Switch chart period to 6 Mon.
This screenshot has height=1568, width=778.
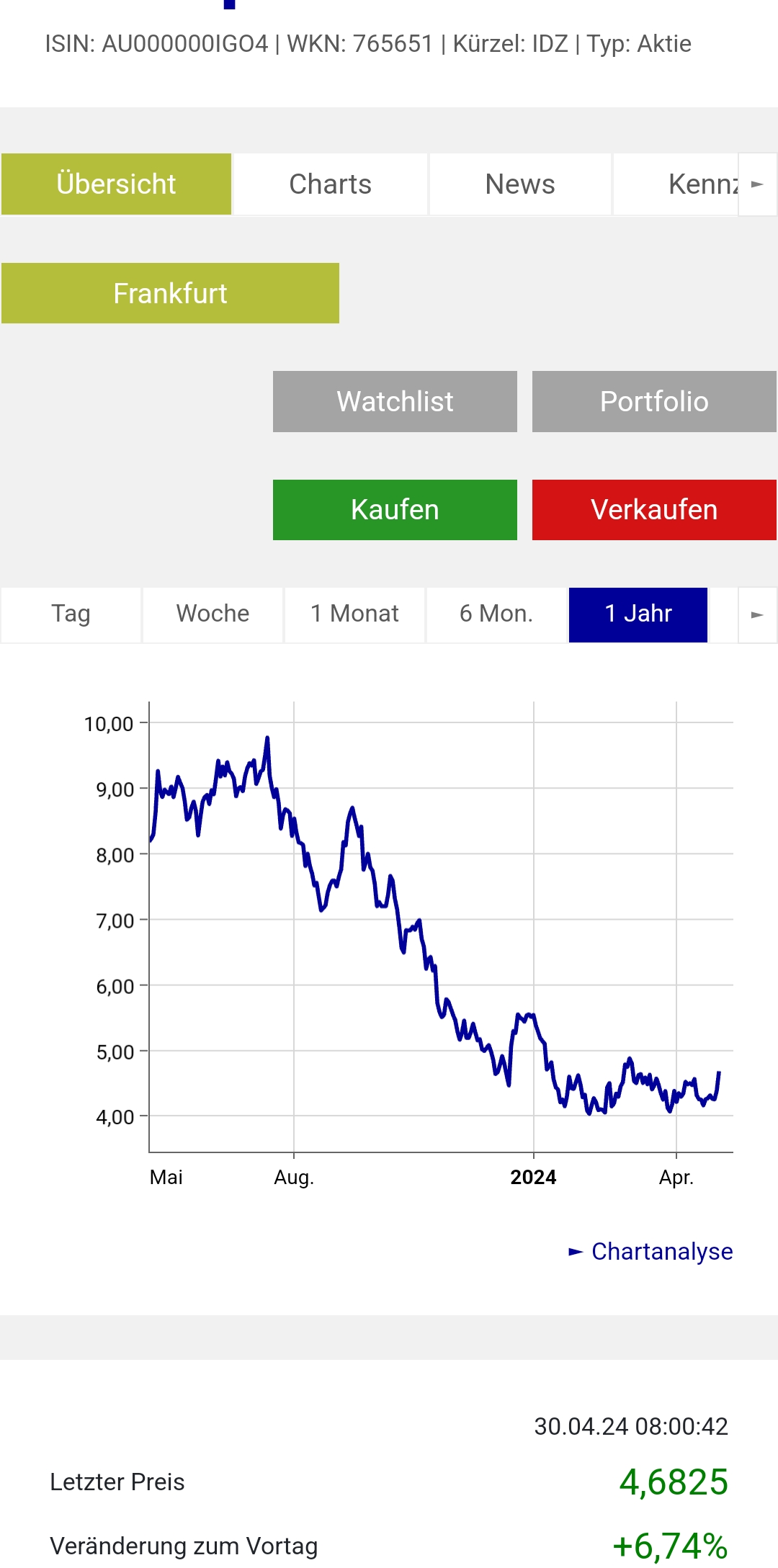(x=496, y=614)
